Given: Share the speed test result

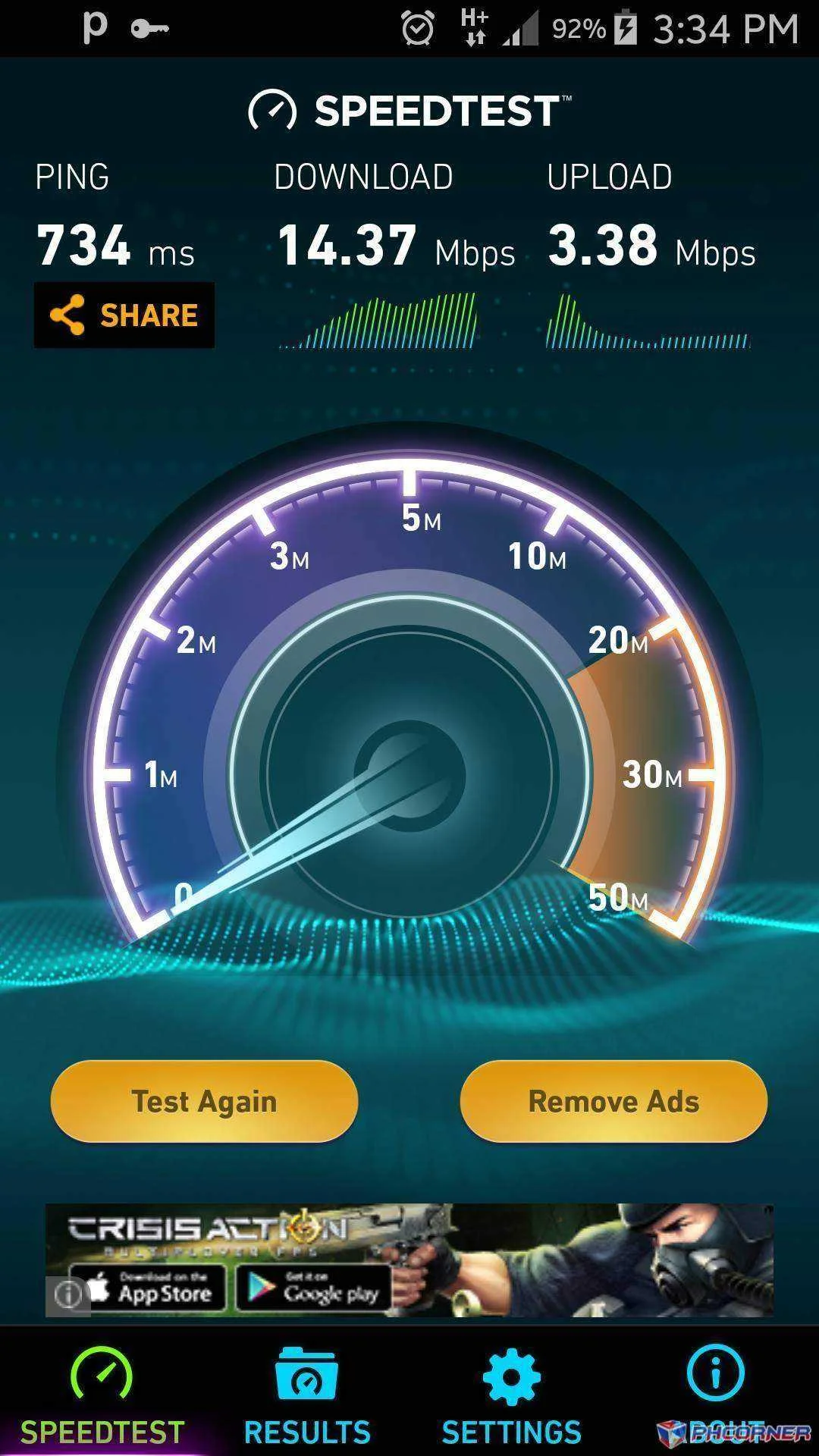Looking at the screenshot, I should pos(124,315).
